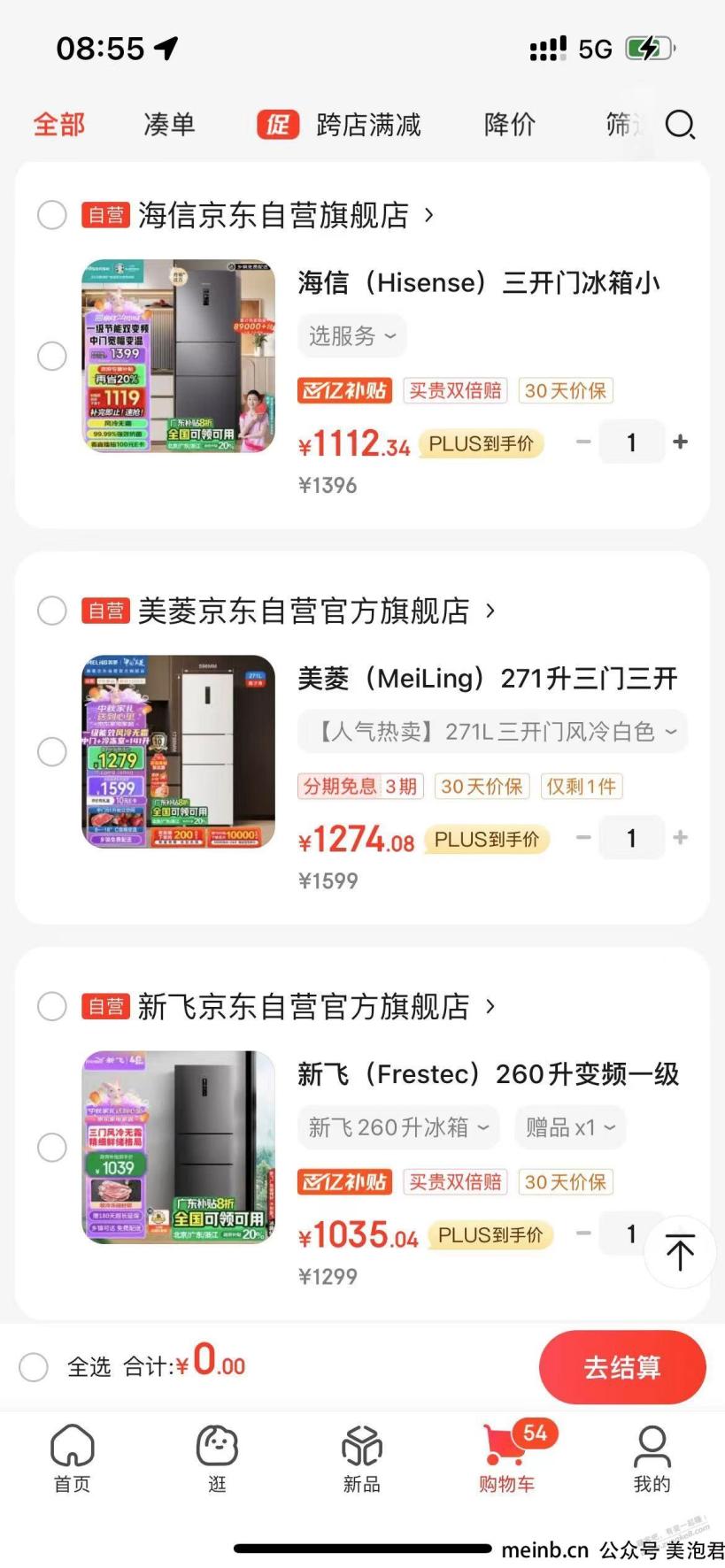
Task: Open 新飞京东自营官方旗舰店 store page
Action: click(x=304, y=1006)
